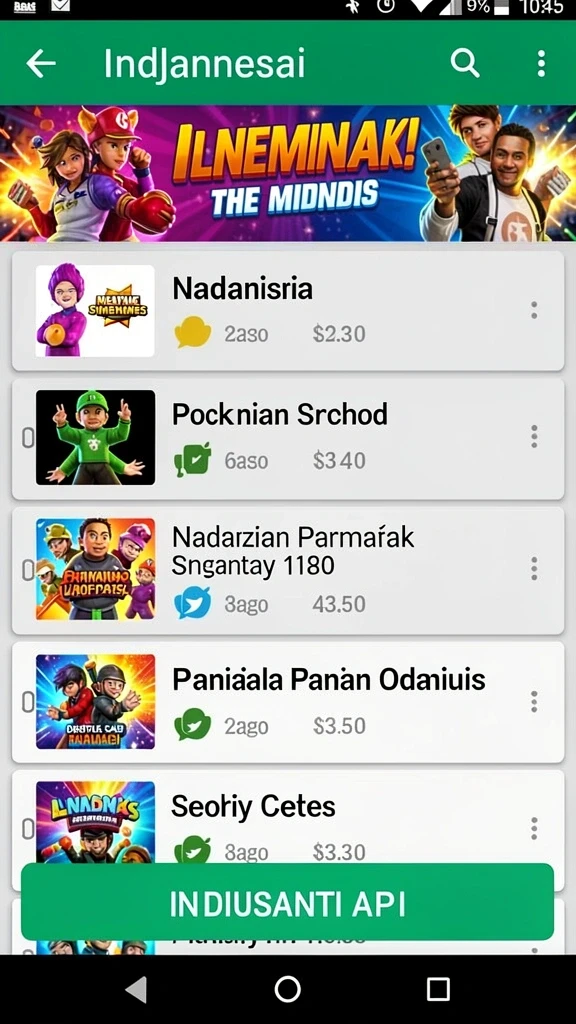Open Nadarzian Parmarak Sngantay 1180 card
This screenshot has height=1024, width=576.
(x=288, y=571)
